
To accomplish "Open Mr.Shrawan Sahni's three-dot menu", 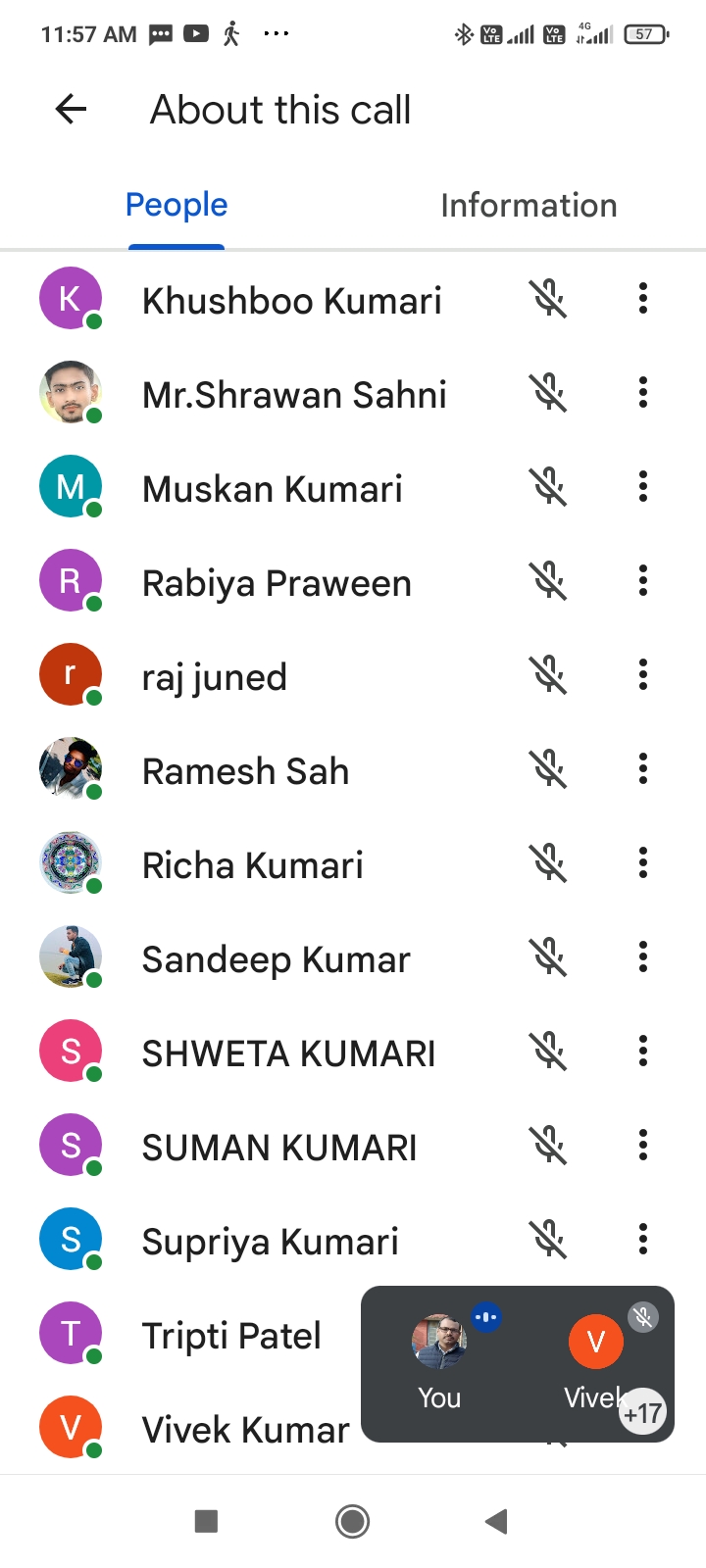I will point(643,393).
